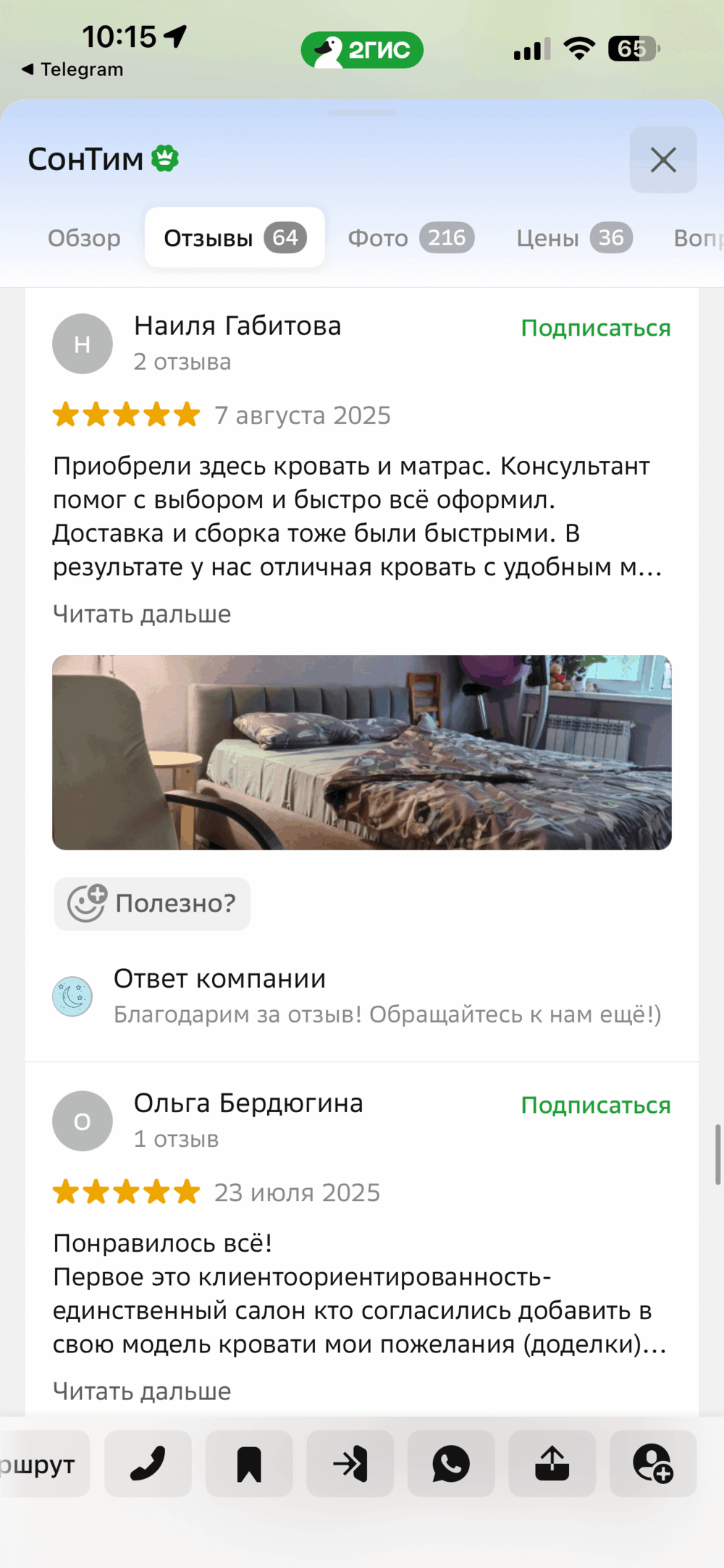Viewport: 724px width, 1568px height.
Task: Open the Фото tab
Action: (410, 238)
